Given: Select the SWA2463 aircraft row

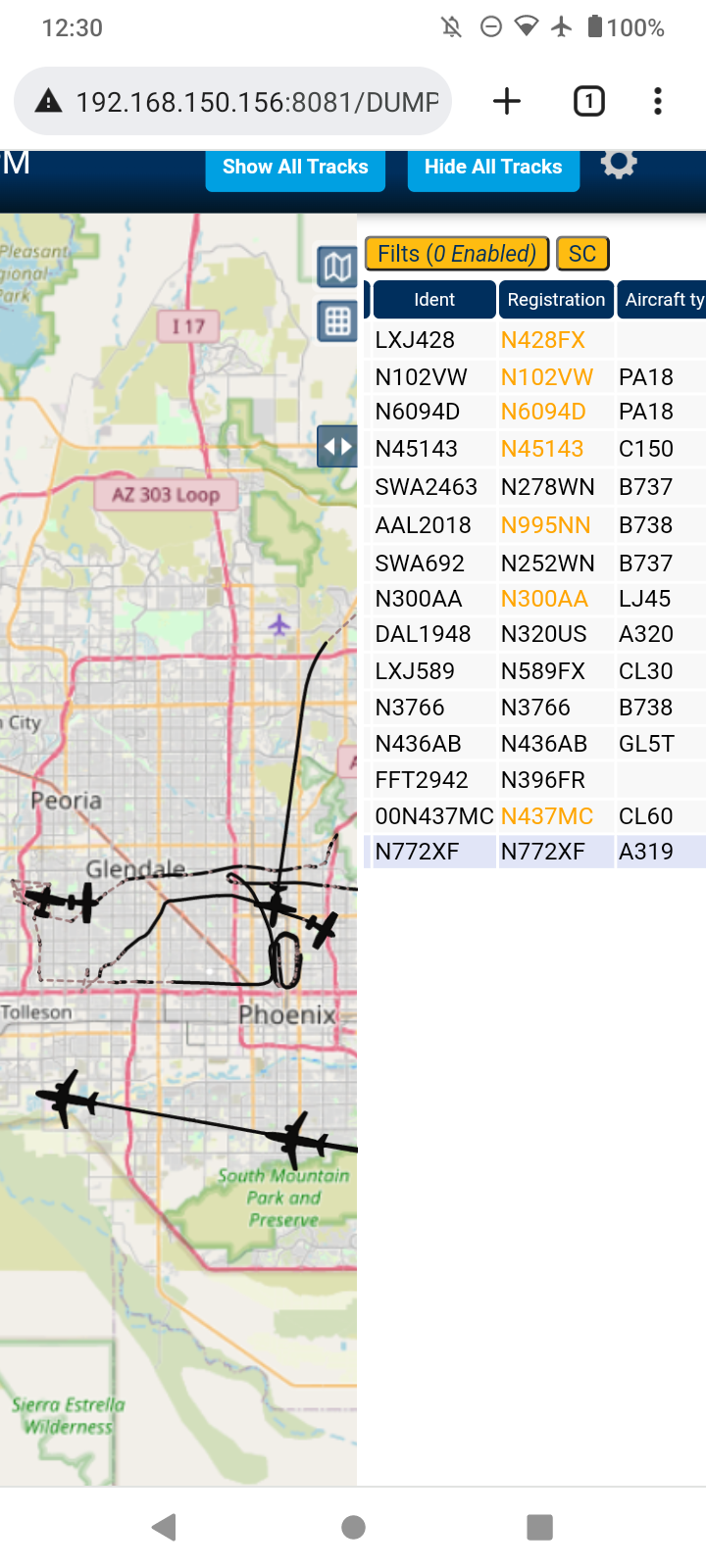Looking at the screenshot, I should coord(534,487).
